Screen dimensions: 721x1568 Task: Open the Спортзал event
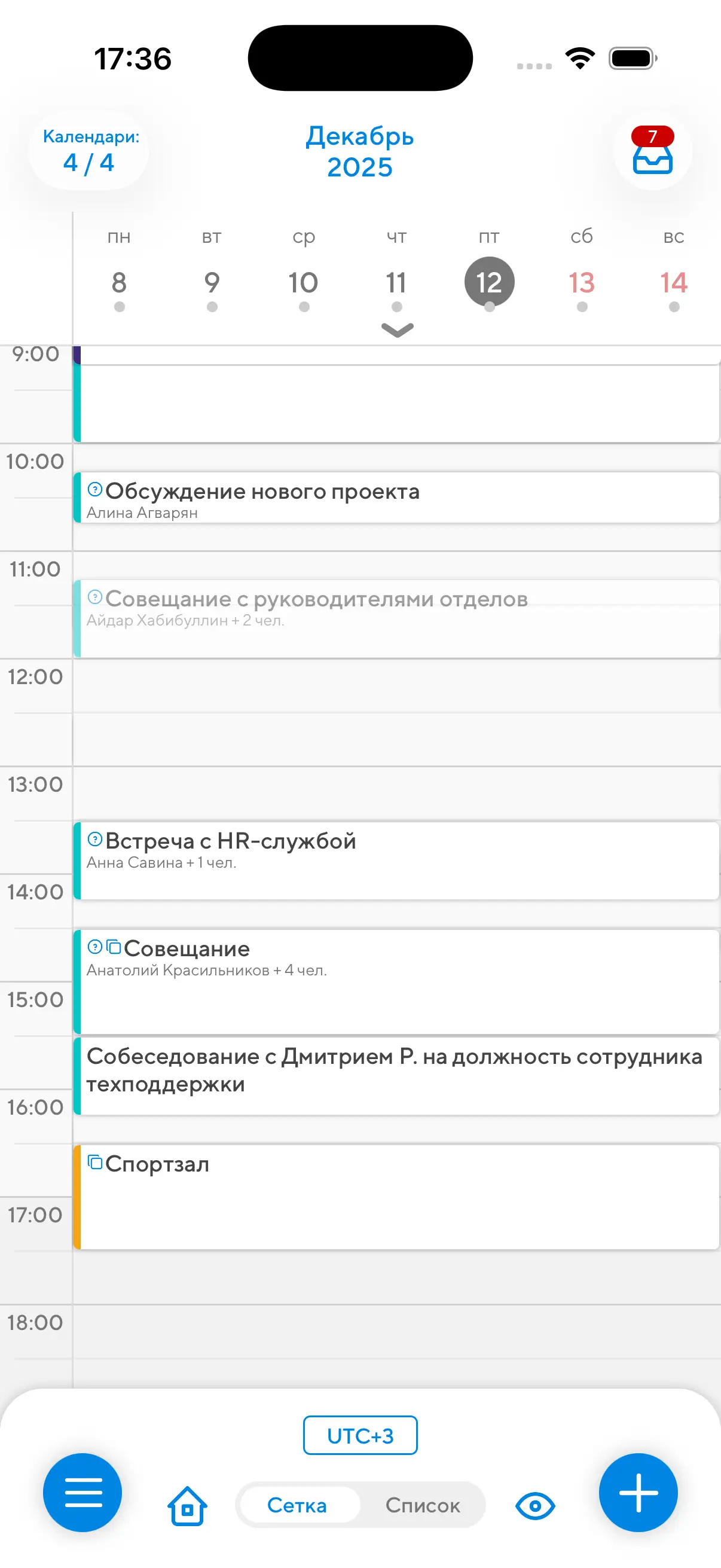[396, 1197]
